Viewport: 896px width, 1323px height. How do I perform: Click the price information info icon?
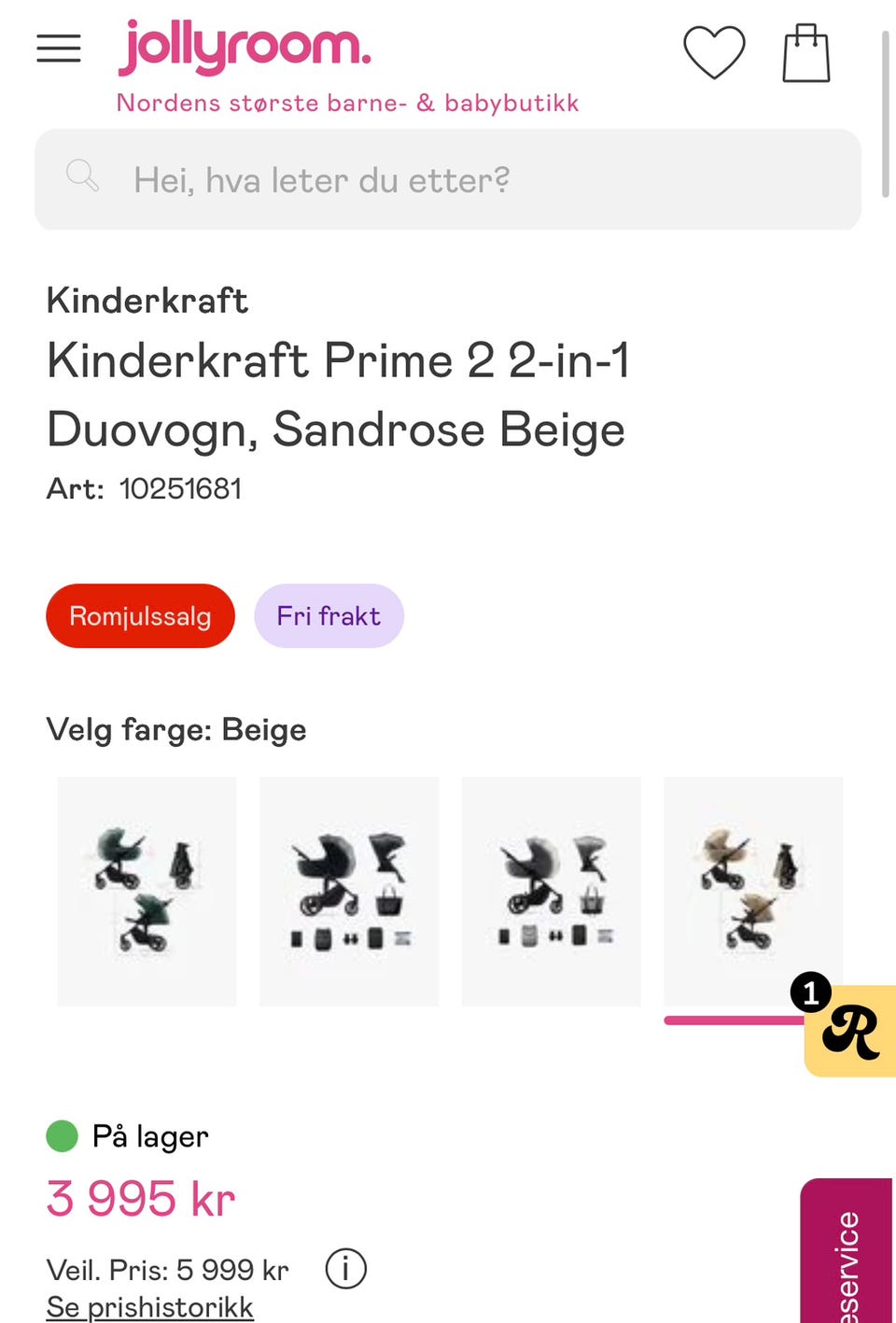click(345, 1270)
